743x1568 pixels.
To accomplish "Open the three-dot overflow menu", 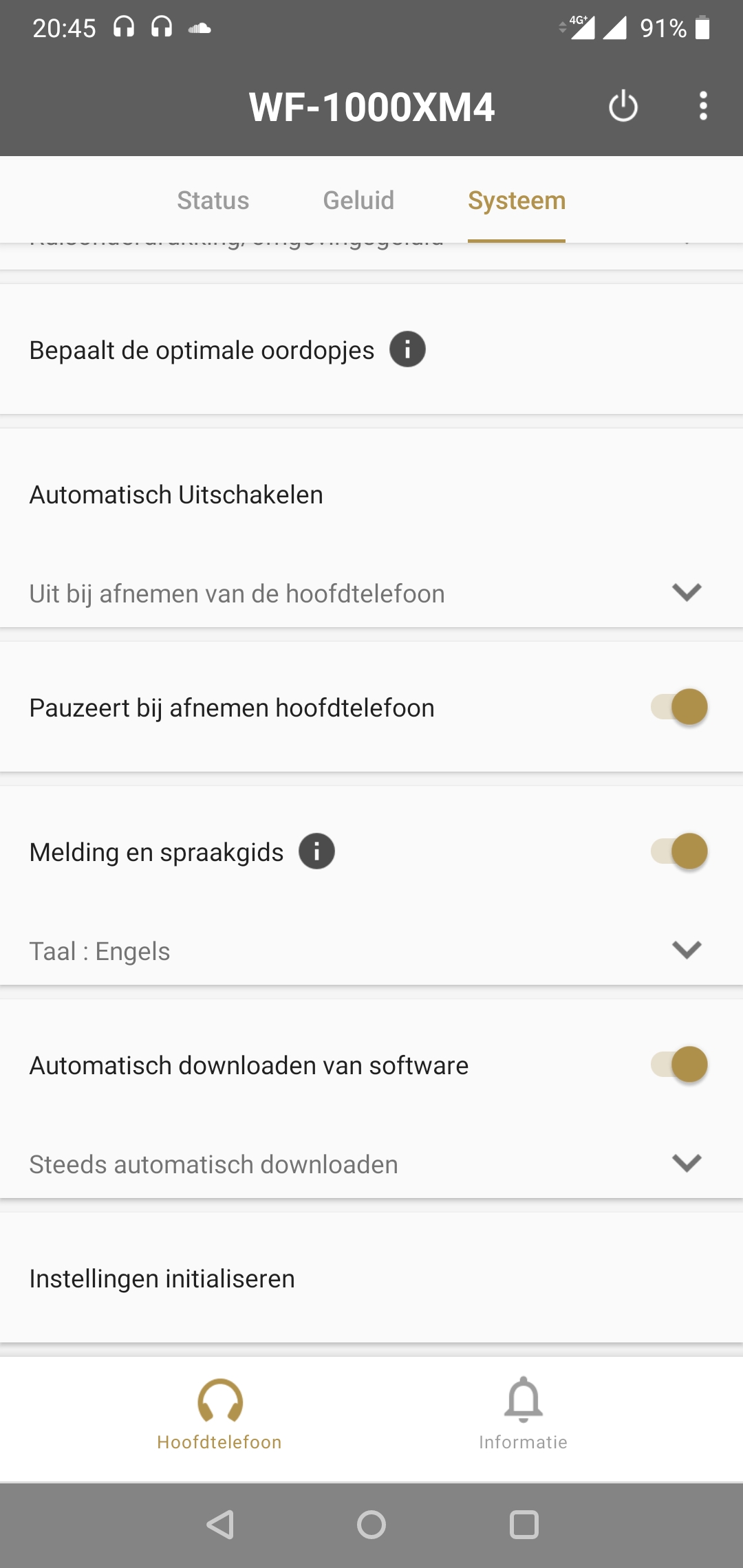I will pyautogui.click(x=702, y=106).
